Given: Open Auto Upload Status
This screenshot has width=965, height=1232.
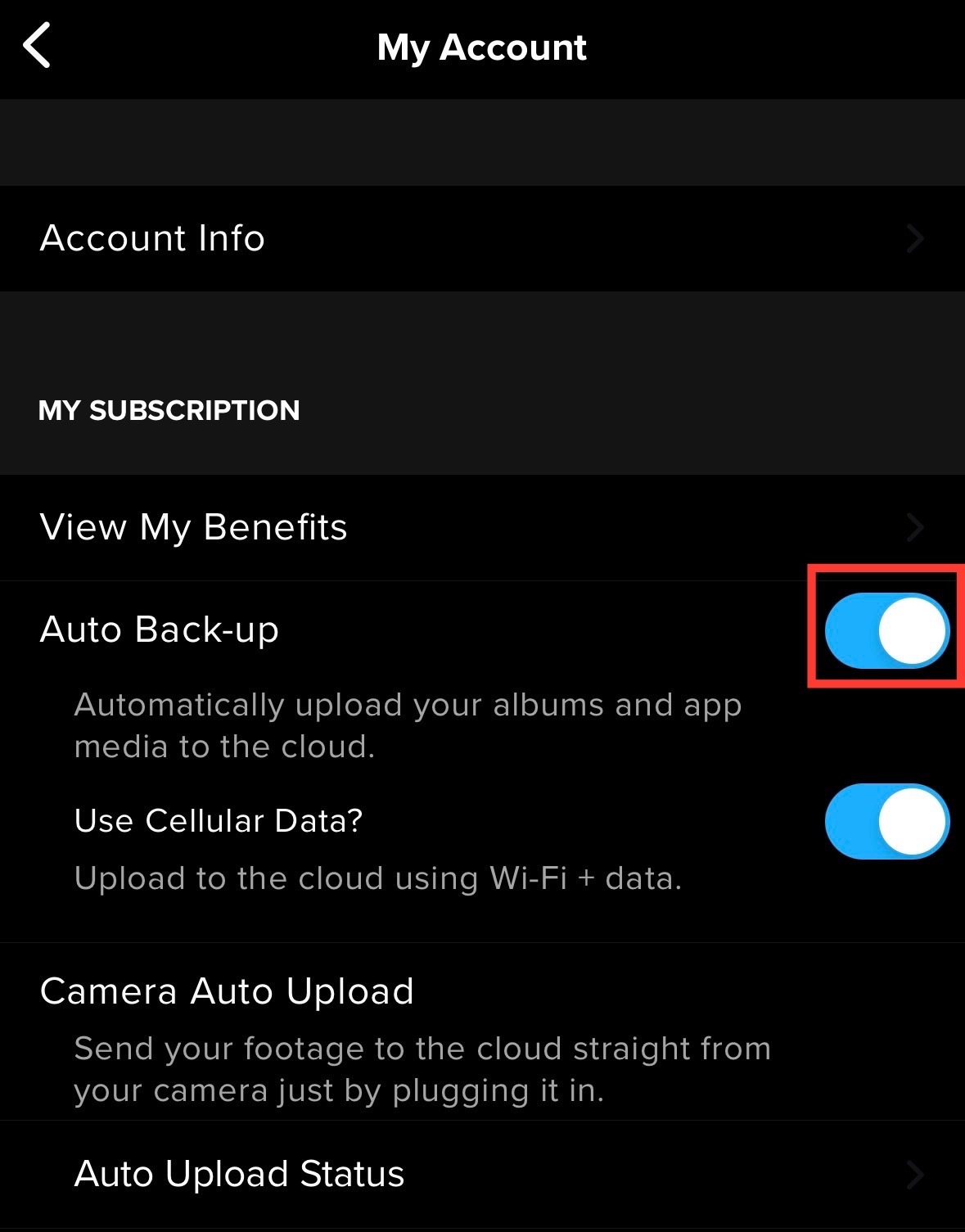Looking at the screenshot, I should pyautogui.click(x=481, y=1174).
